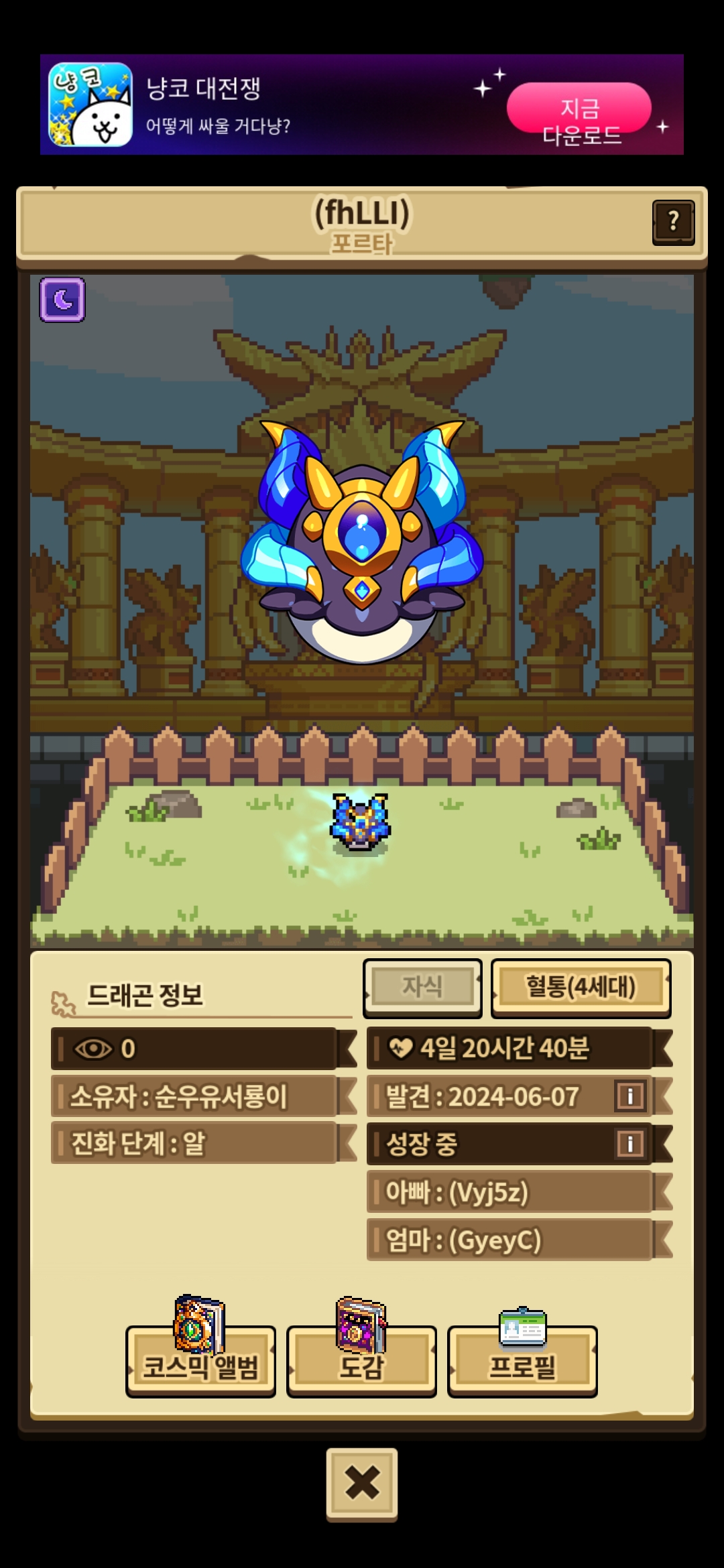The width and height of the screenshot is (724, 1568).
Task: Open the 냥코 대전쟁 ad banner
Action: 268,105
